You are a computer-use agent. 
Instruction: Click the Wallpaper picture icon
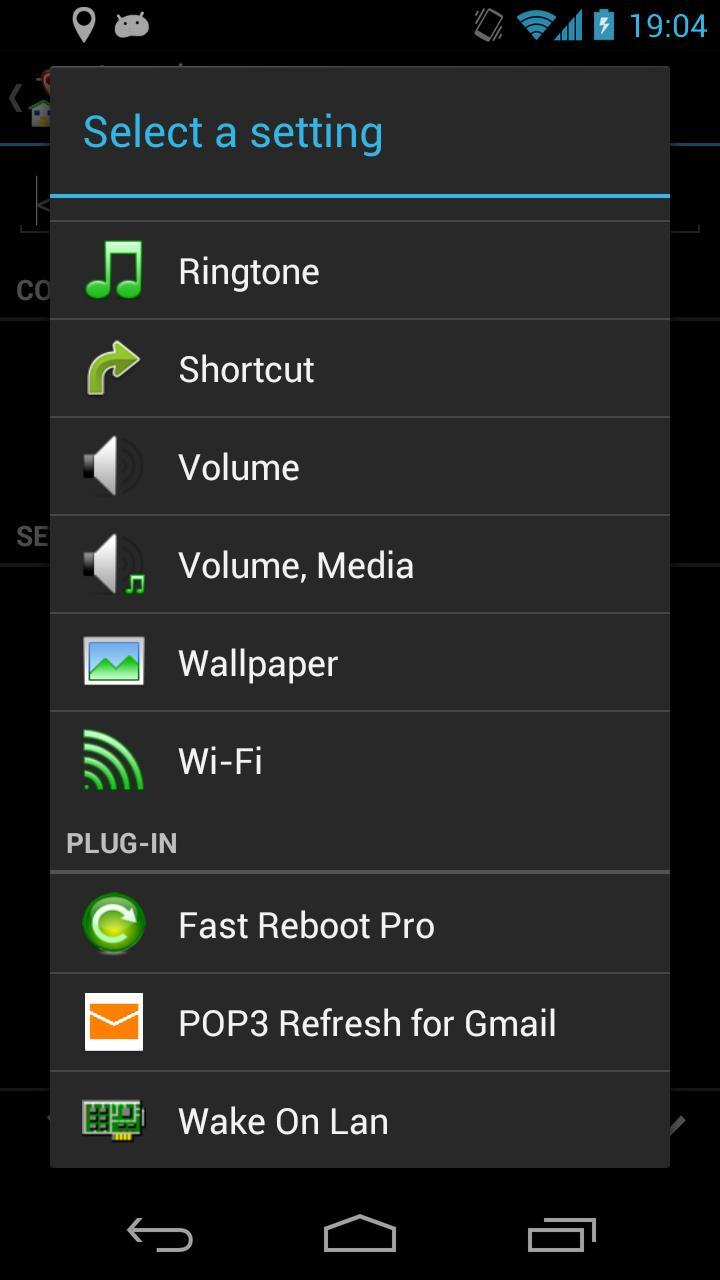coord(113,662)
